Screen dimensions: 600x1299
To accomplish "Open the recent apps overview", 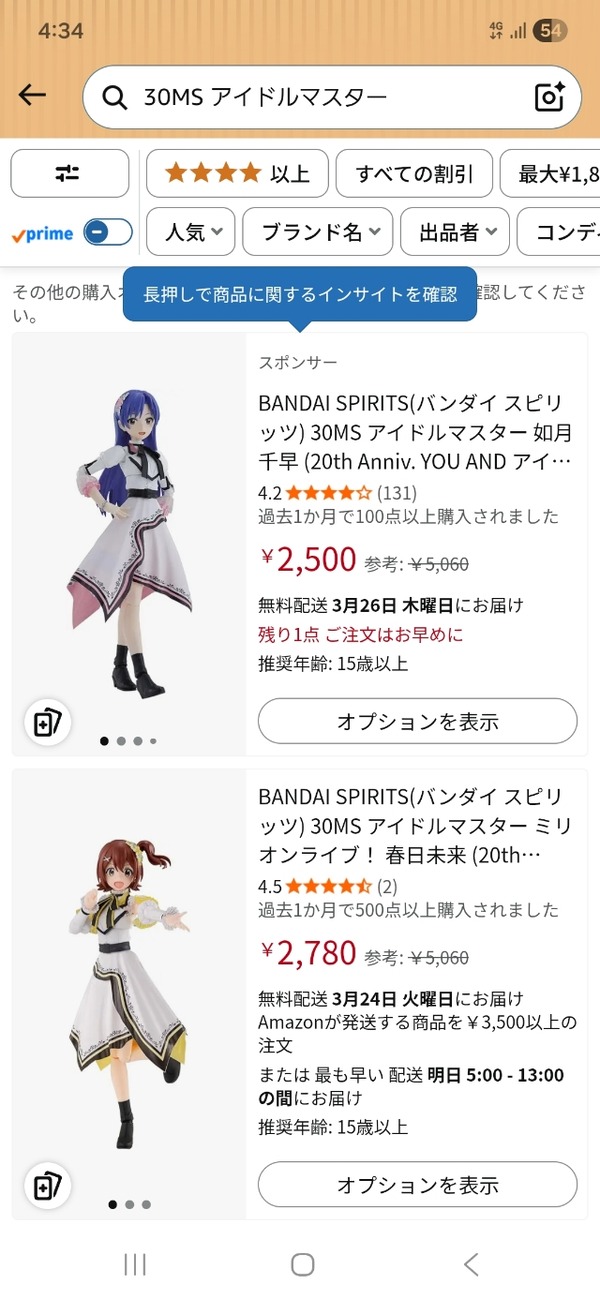I will 135,1264.
